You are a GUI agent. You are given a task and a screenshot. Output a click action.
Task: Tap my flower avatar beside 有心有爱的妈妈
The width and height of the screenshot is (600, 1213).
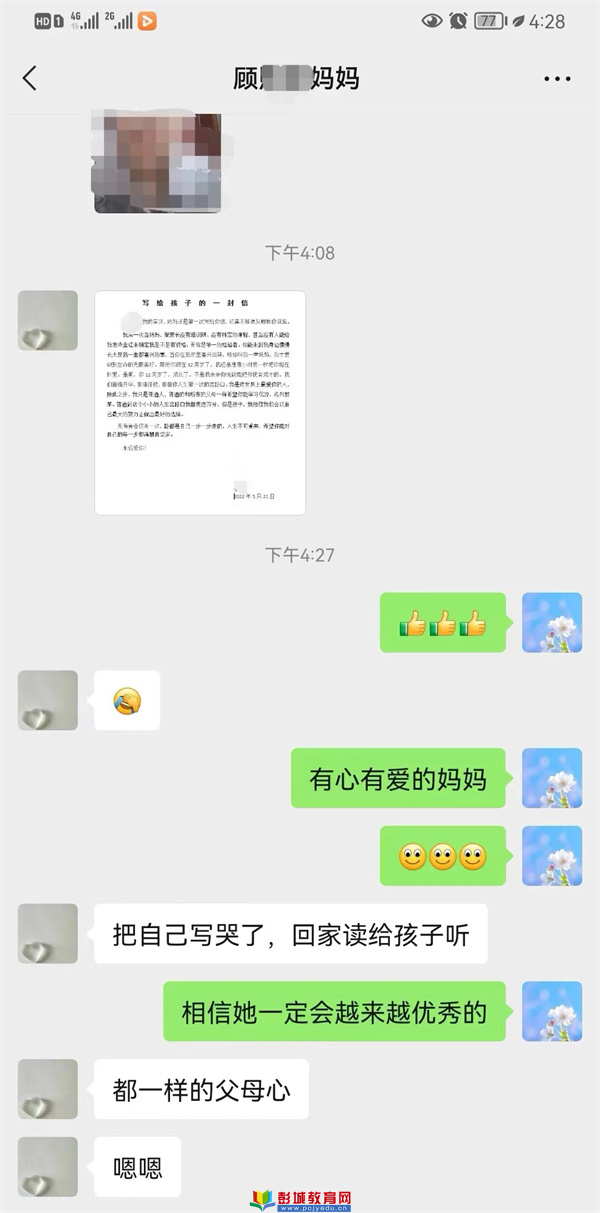(552, 778)
